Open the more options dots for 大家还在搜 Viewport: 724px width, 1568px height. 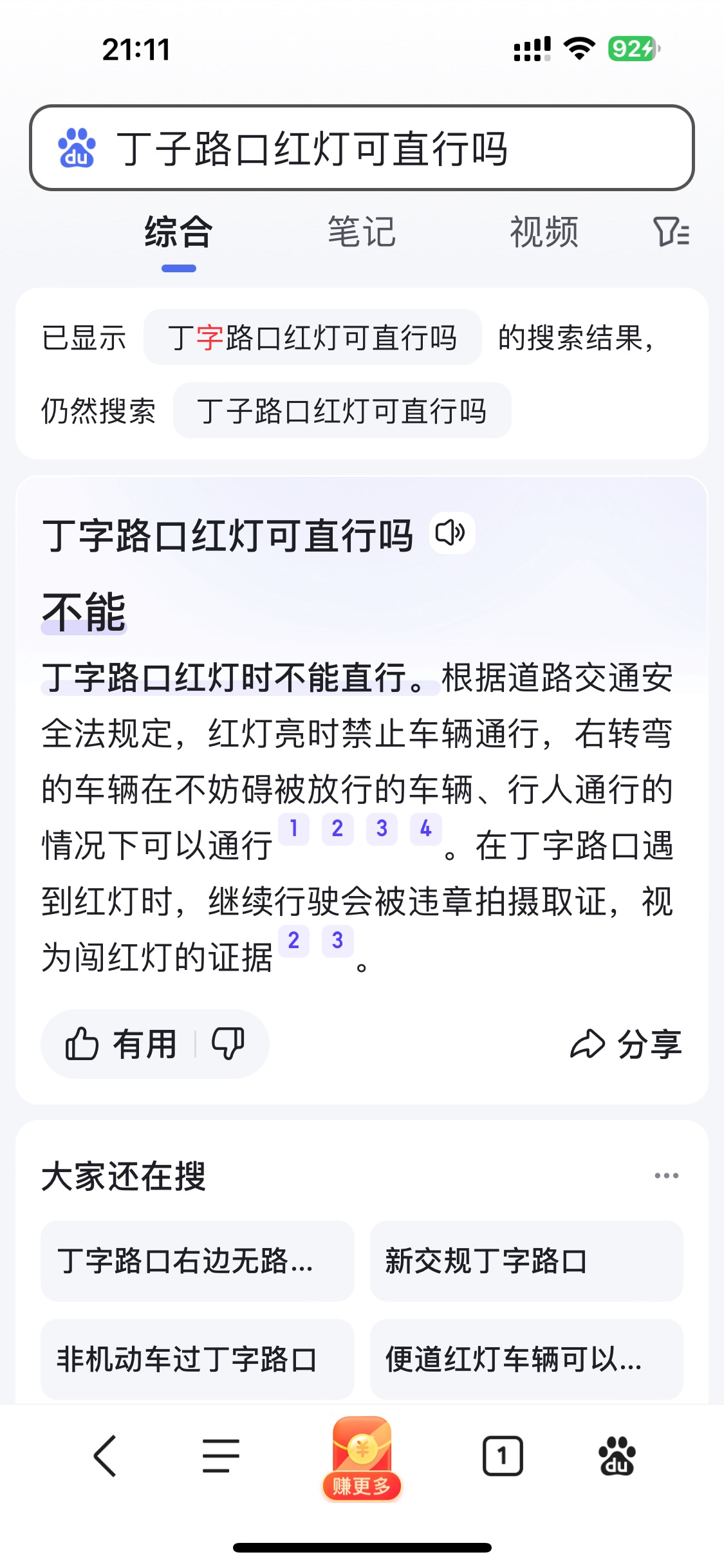[x=667, y=1175]
